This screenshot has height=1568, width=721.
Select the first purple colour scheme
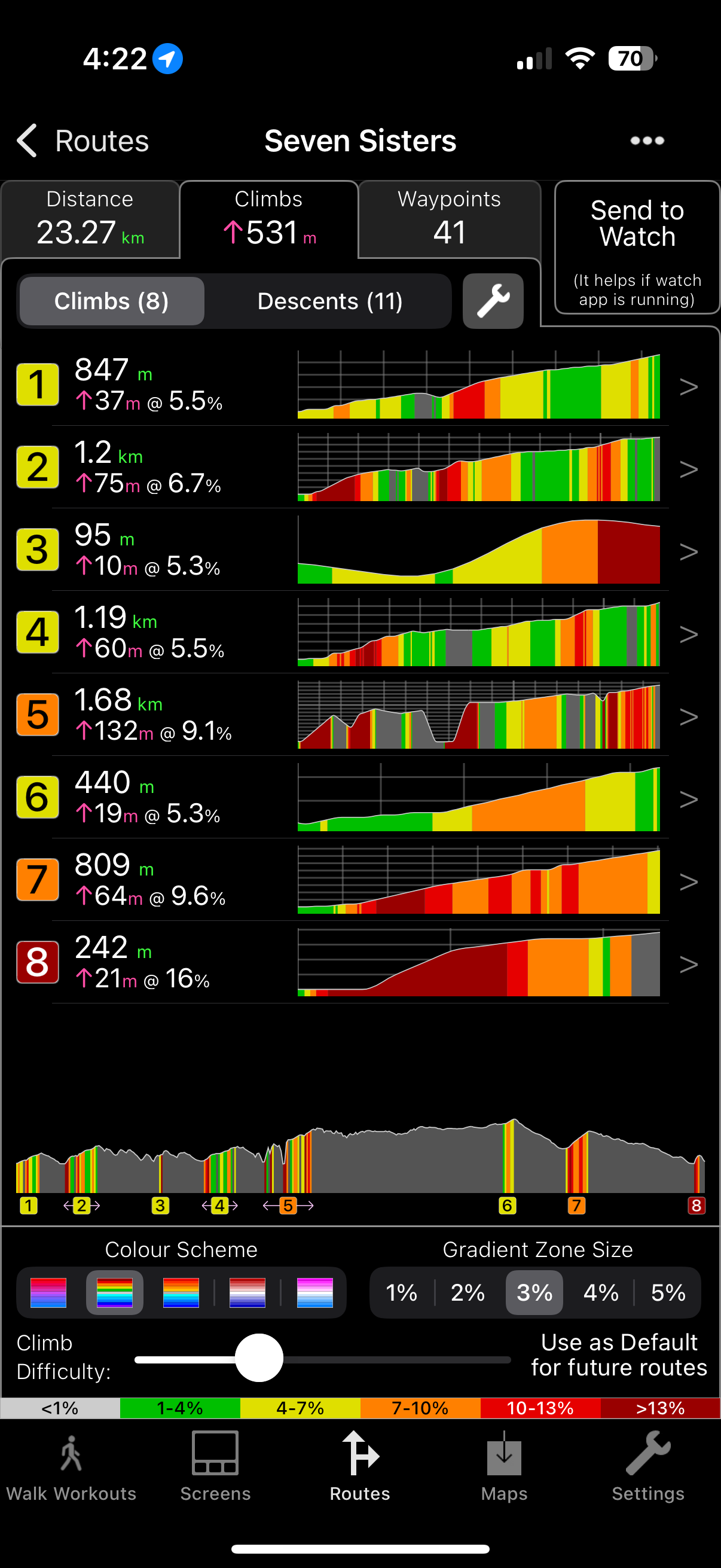click(48, 1292)
